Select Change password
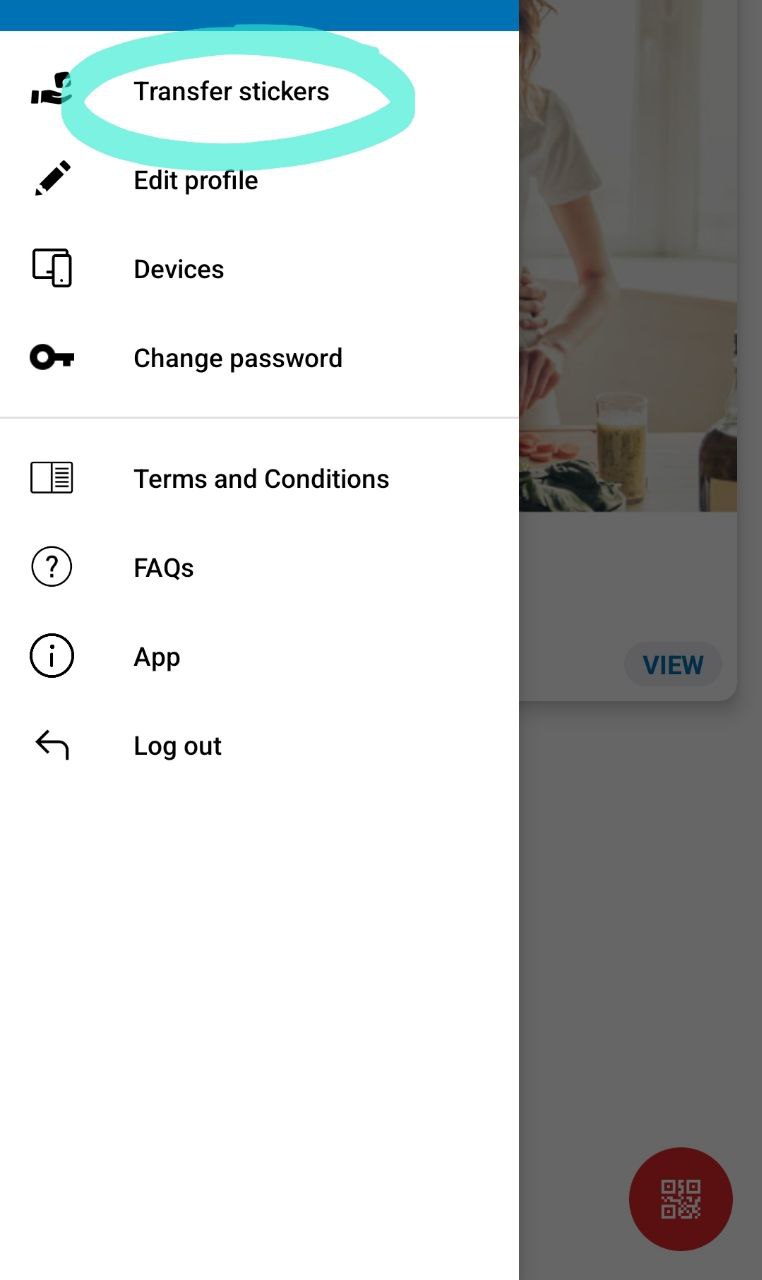 pos(237,359)
